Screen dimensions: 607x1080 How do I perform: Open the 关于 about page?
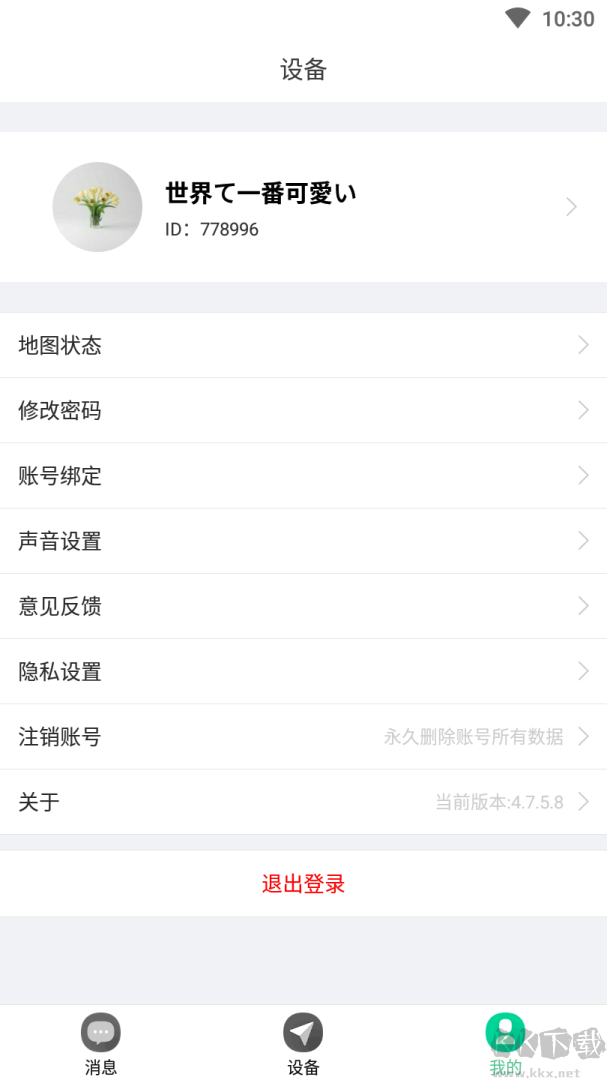(303, 802)
